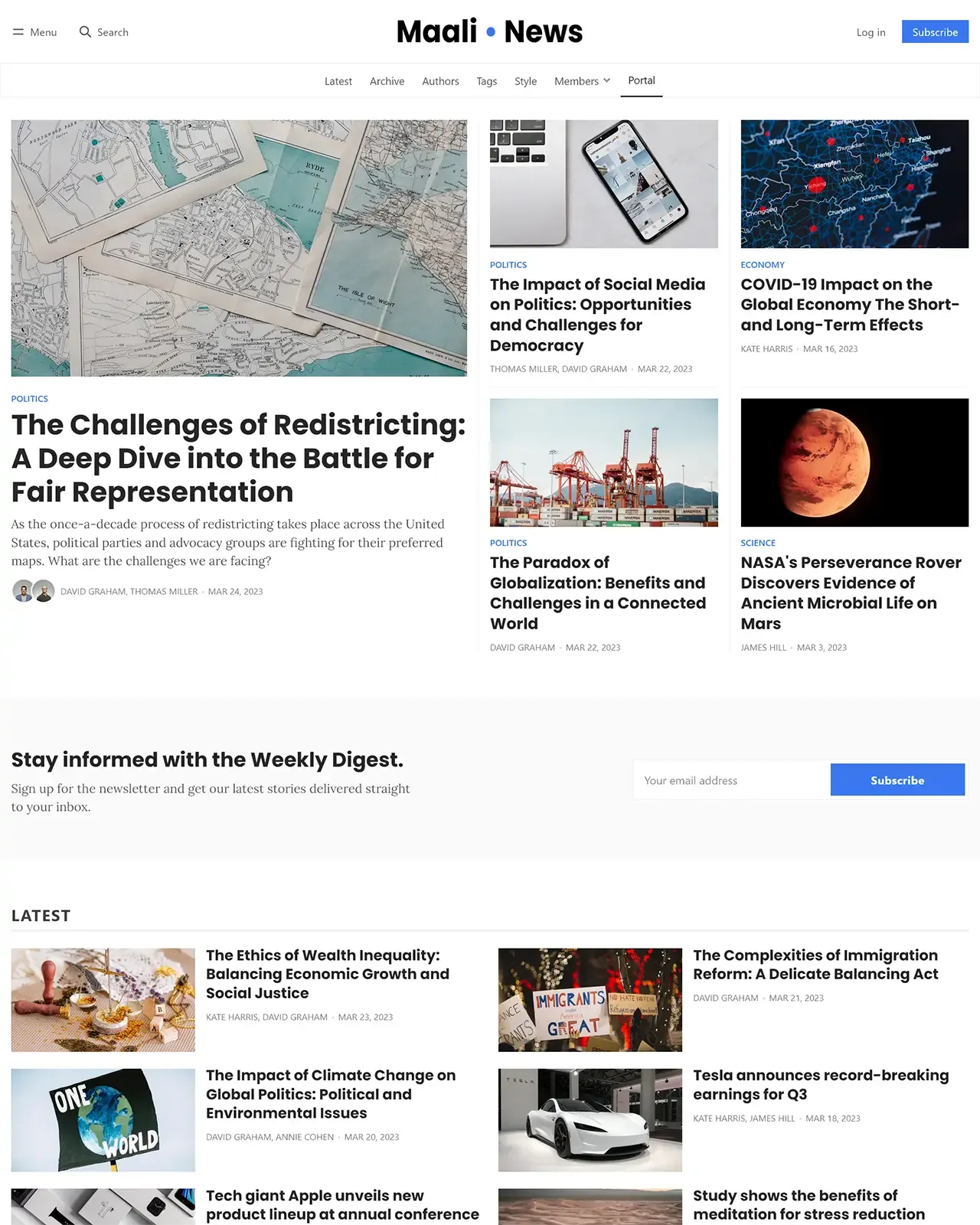Open the Challenges of Redistricting article
980x1225 pixels.
click(x=238, y=458)
